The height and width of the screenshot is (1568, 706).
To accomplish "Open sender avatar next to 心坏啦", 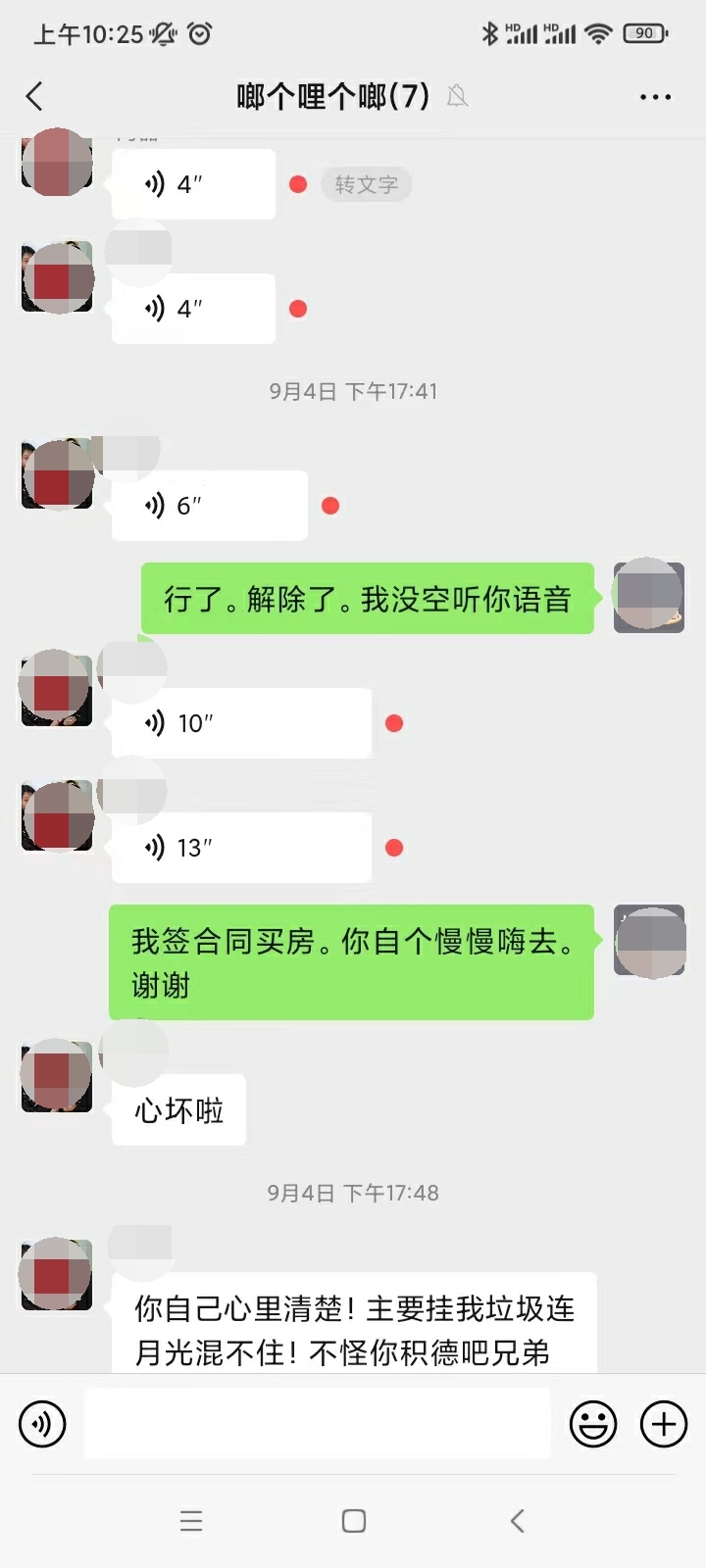I will (x=57, y=1076).
